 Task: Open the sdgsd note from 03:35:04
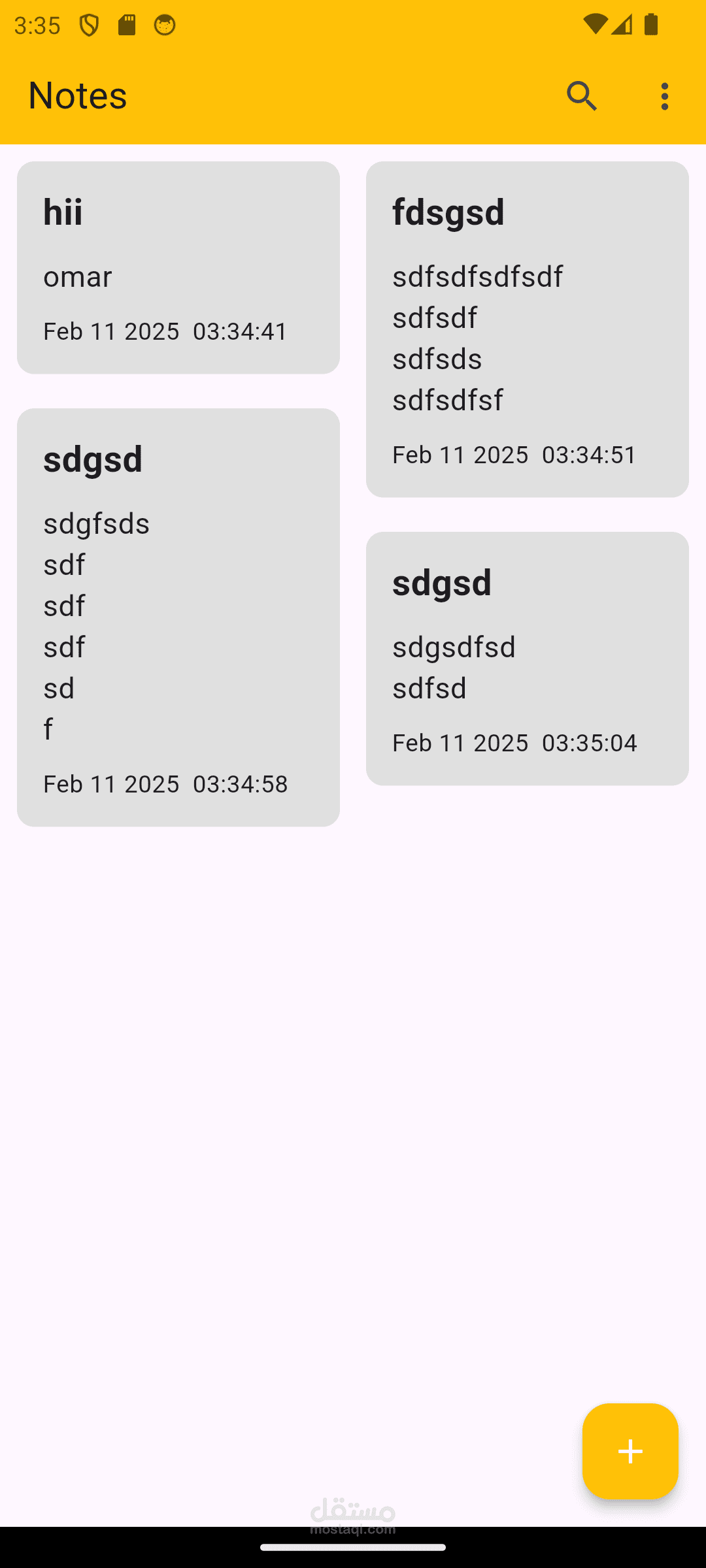(527, 658)
